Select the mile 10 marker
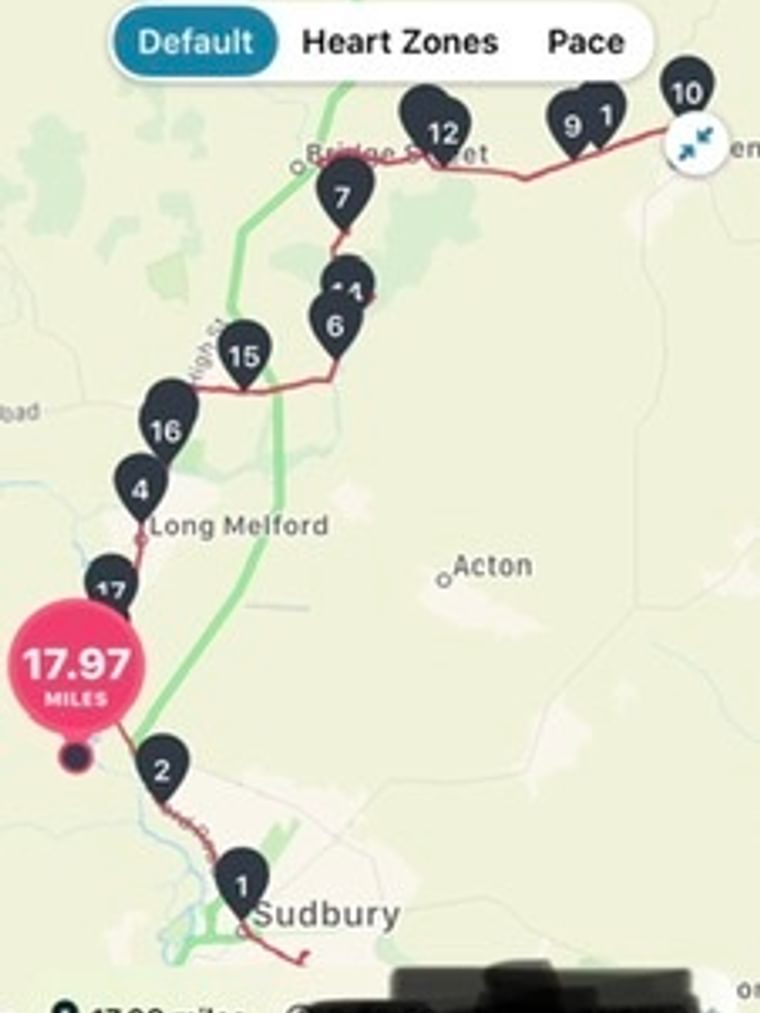This screenshot has height=1013, width=760. pos(687,92)
